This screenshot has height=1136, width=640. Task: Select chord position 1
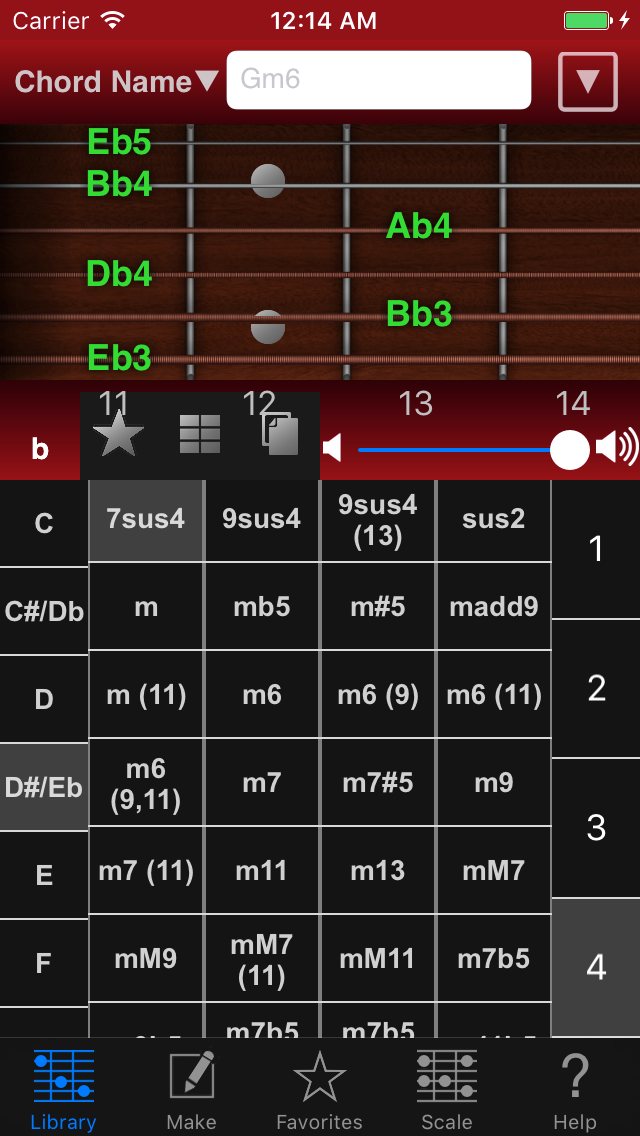(x=596, y=549)
